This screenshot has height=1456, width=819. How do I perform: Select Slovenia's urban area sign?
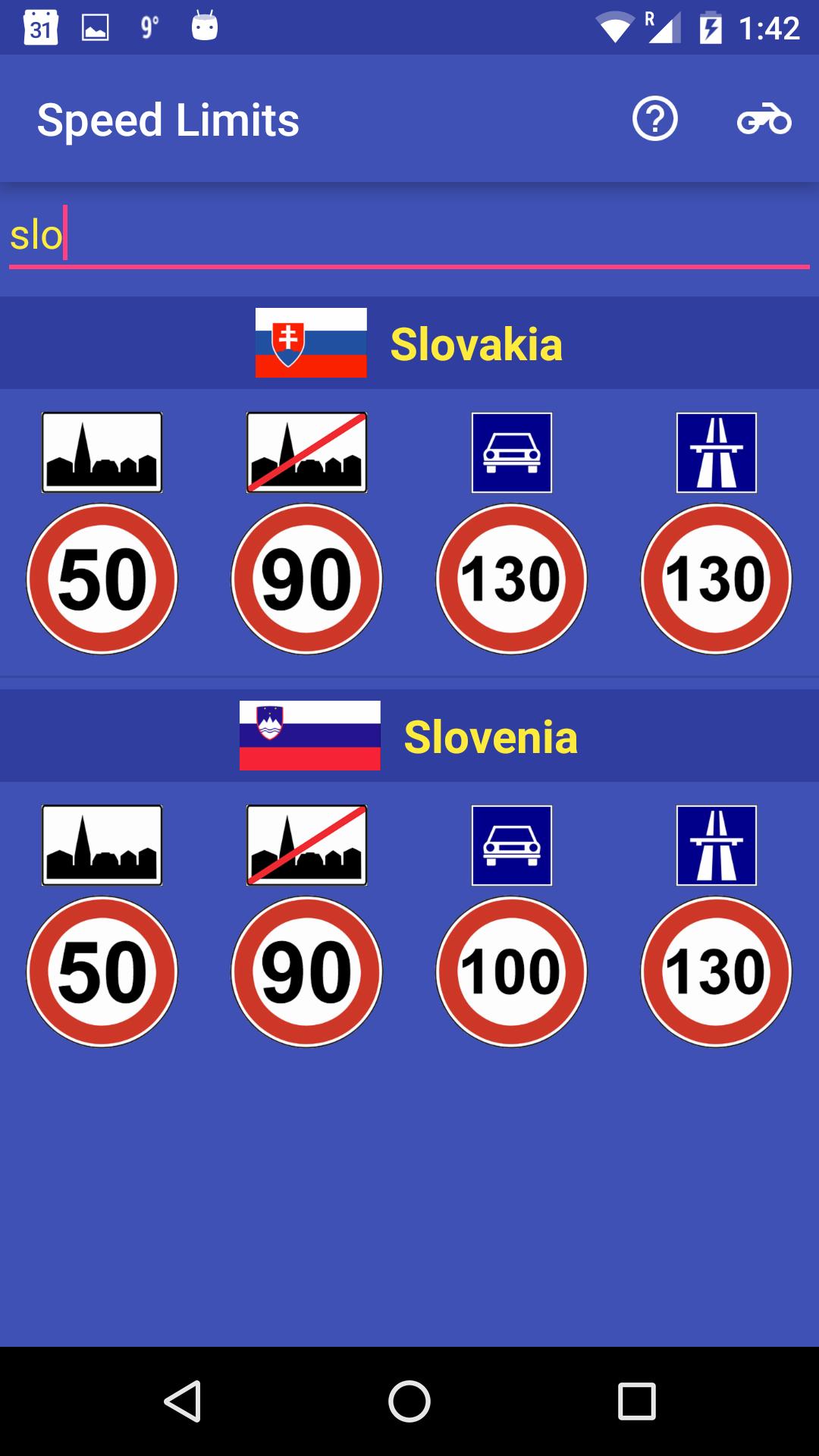(101, 846)
